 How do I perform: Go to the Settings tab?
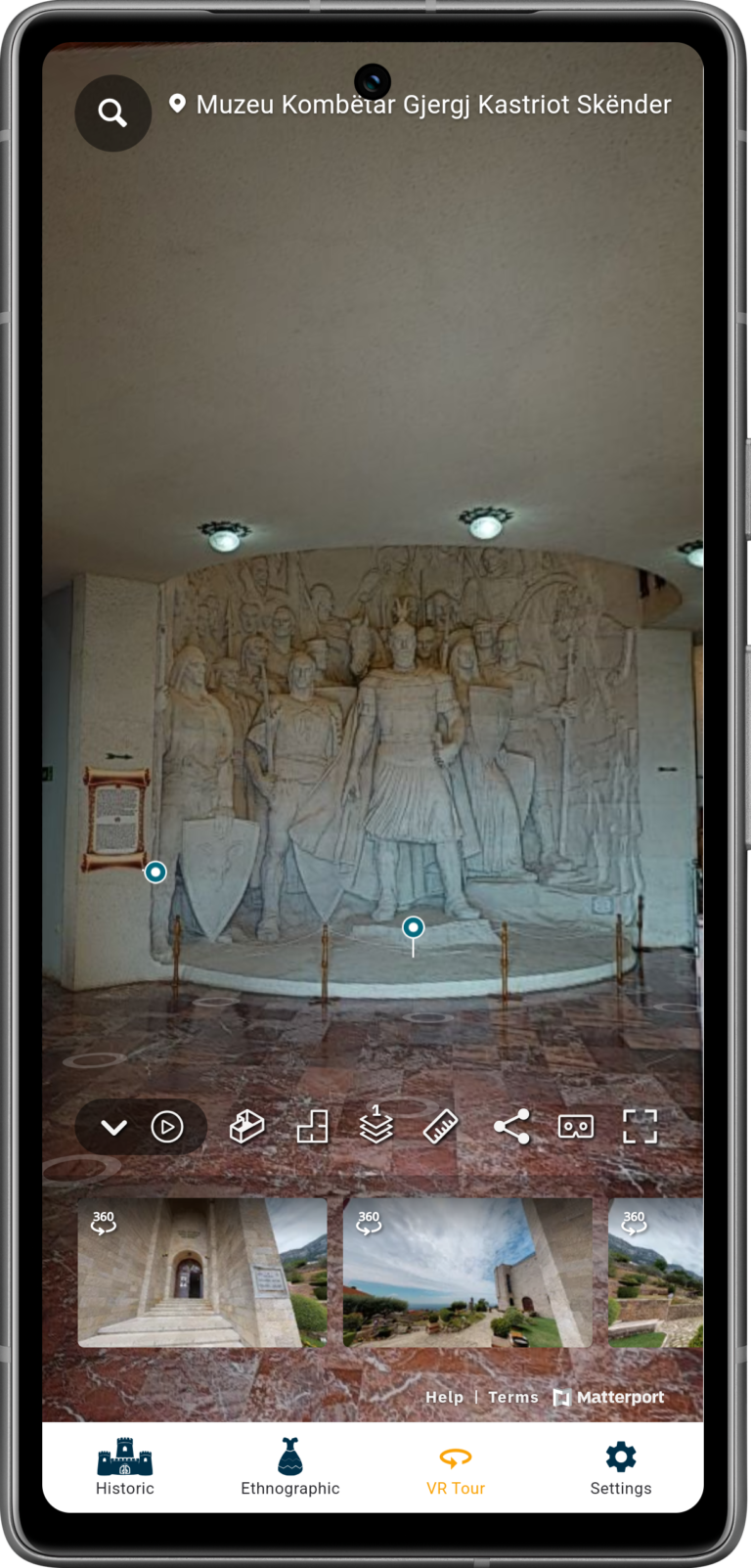tap(621, 1467)
